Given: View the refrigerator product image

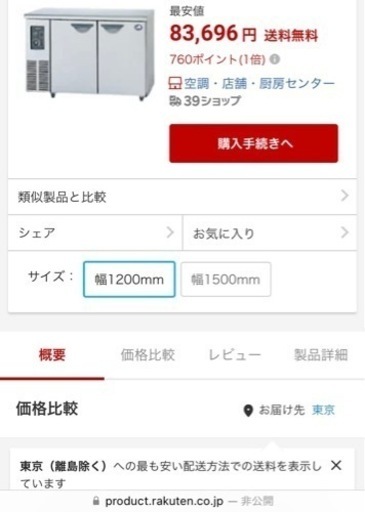Looking at the screenshot, I should (x=90, y=53).
